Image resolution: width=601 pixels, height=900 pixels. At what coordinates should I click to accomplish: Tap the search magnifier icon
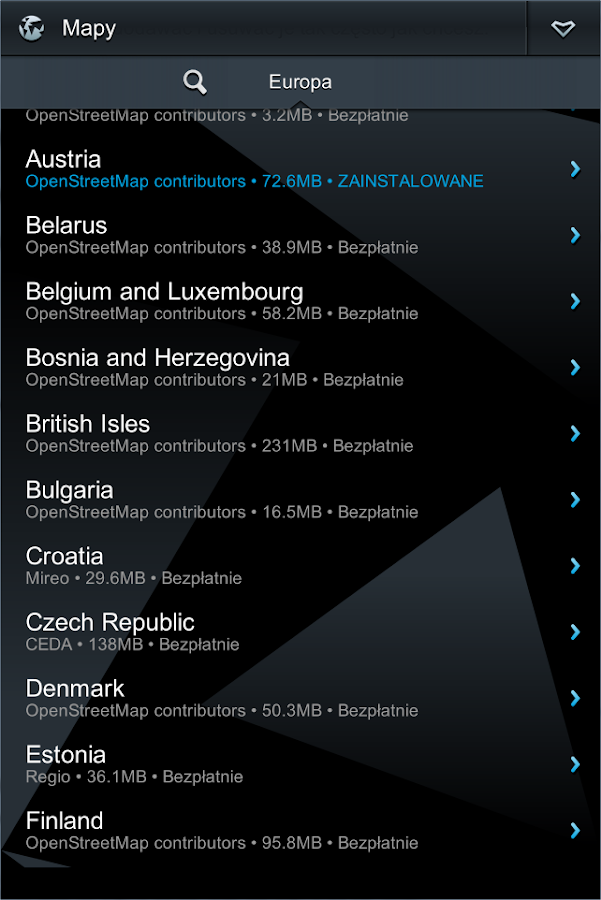[x=195, y=82]
